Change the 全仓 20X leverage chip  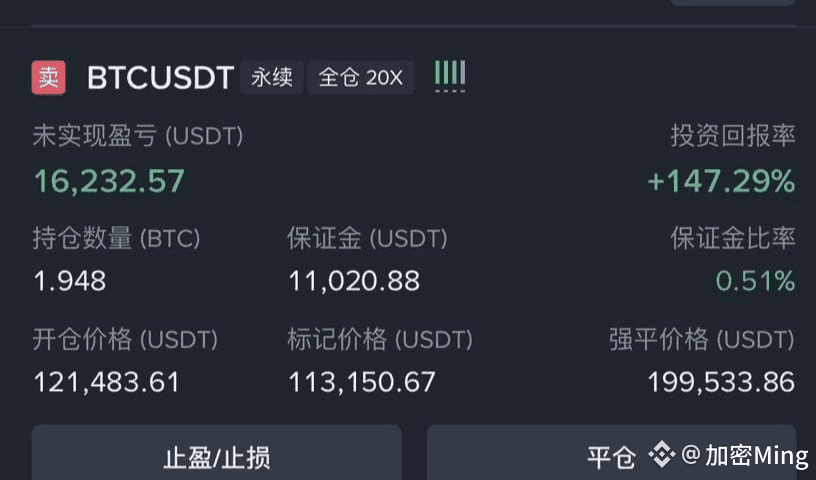361,78
